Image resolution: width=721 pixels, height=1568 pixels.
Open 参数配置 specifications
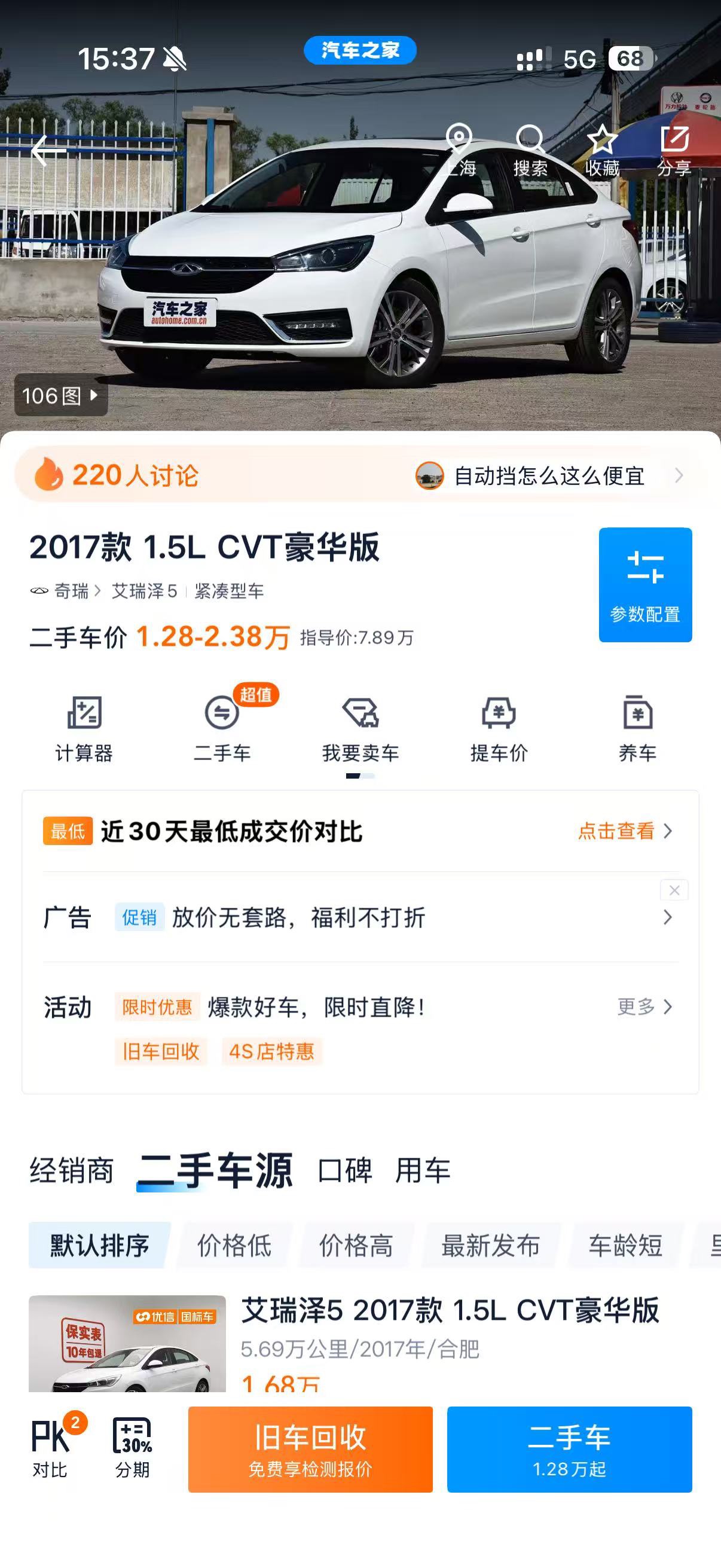[645, 584]
